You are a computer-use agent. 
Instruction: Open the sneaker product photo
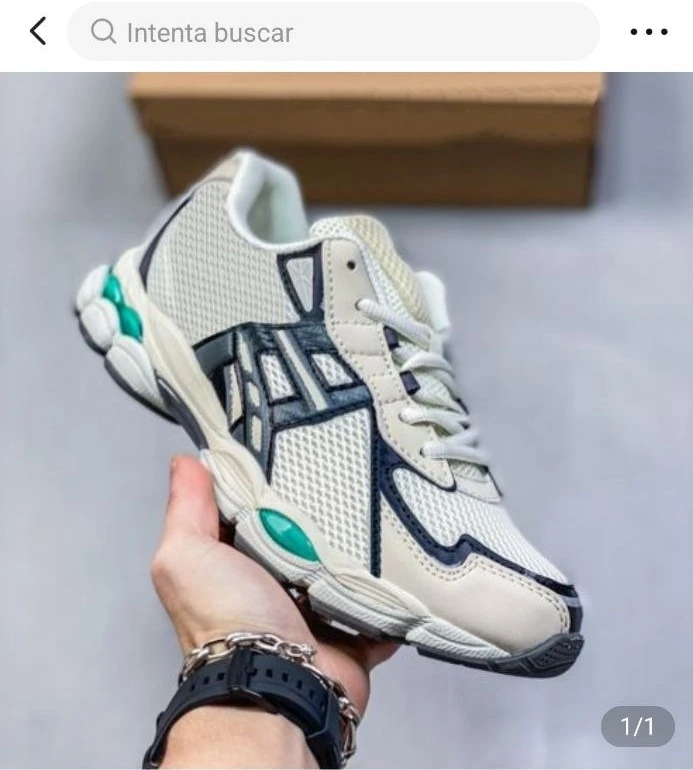pos(346,420)
